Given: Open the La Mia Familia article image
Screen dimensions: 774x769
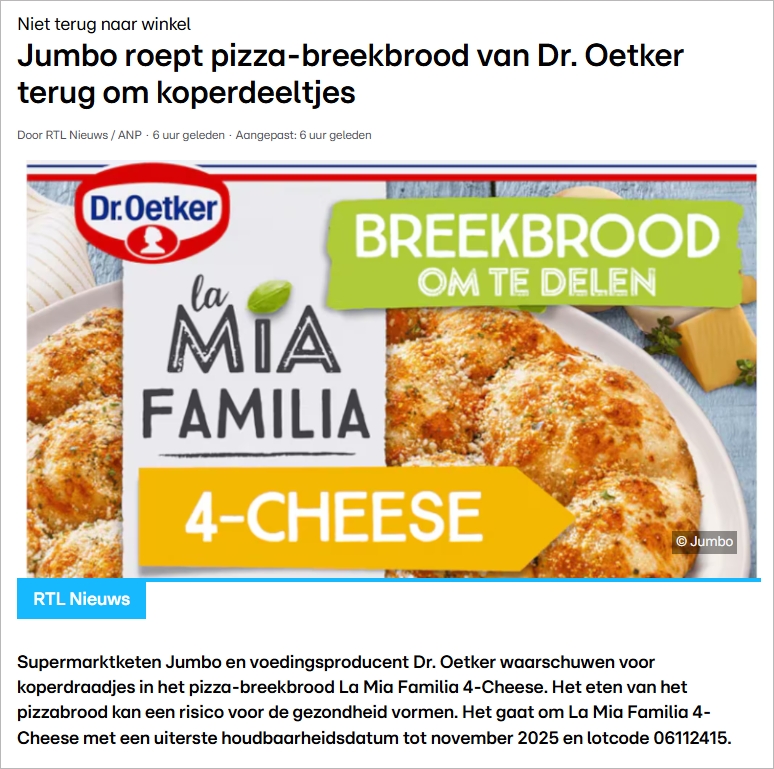Looking at the screenshot, I should (x=391, y=370).
